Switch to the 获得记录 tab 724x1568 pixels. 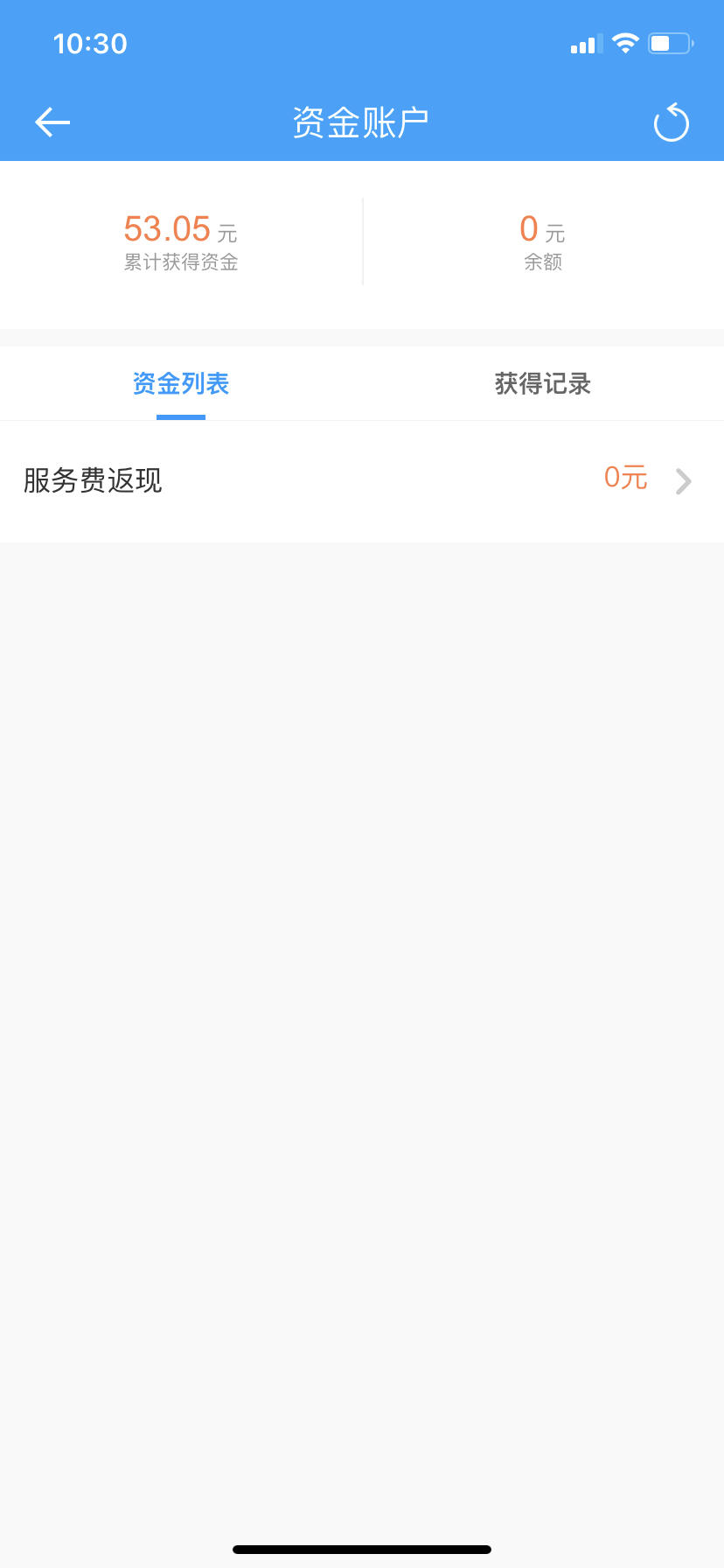click(543, 383)
